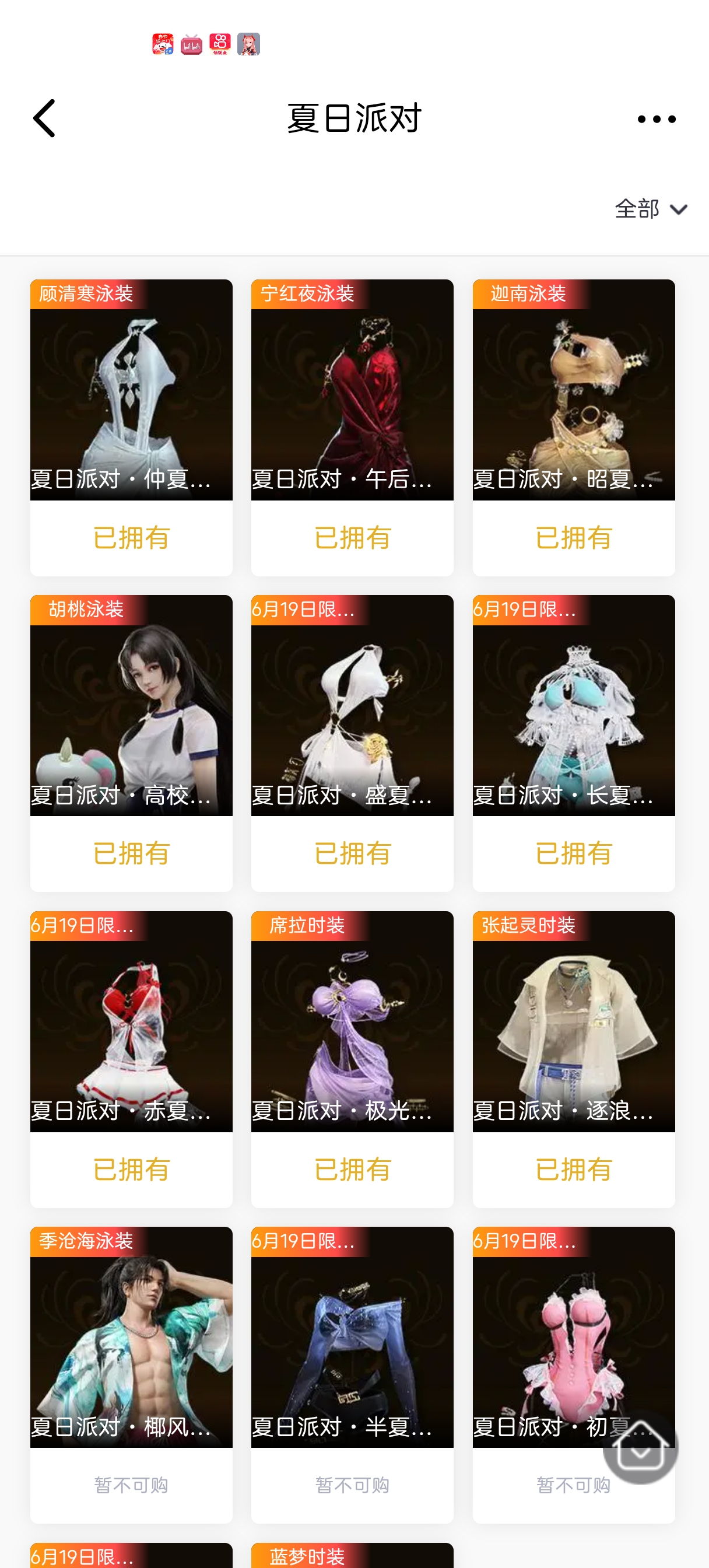Open the 蓝梦时装 outfit card
Viewport: 709px width, 1568px height.
pos(352,1556)
